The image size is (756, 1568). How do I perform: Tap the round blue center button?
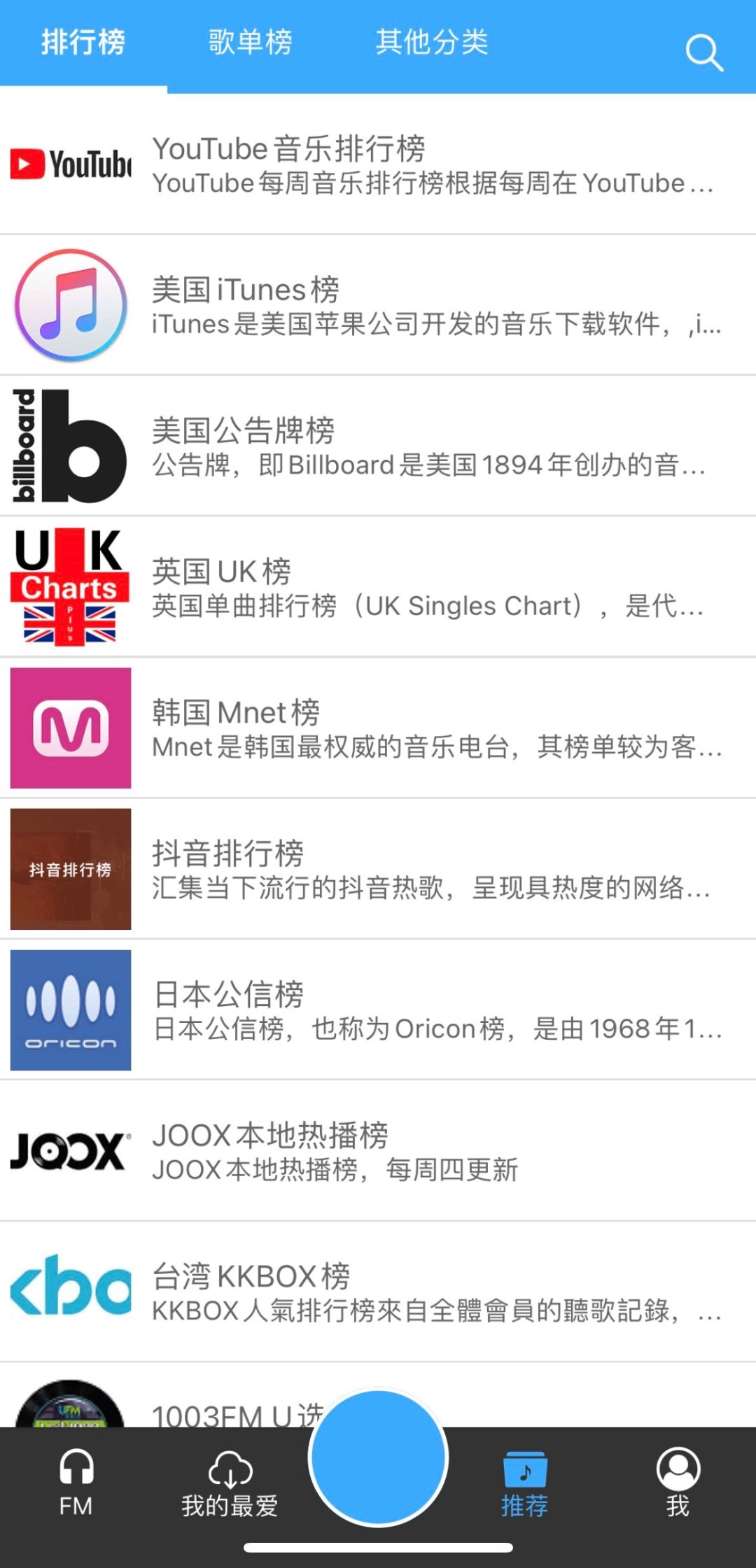click(378, 1458)
